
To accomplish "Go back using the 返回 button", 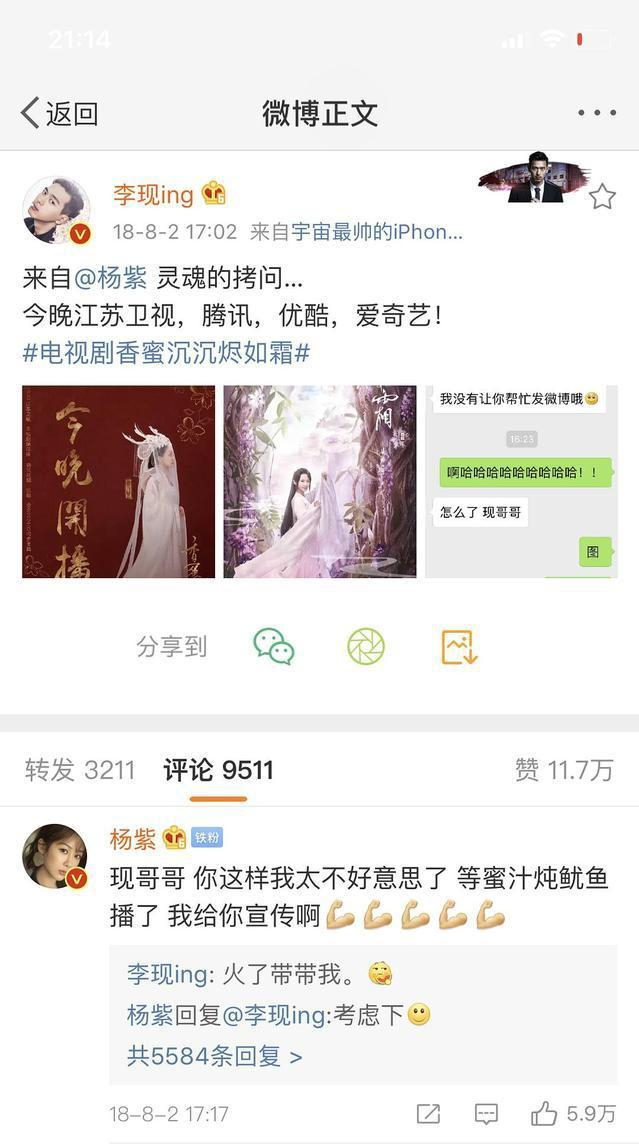I will click(60, 113).
